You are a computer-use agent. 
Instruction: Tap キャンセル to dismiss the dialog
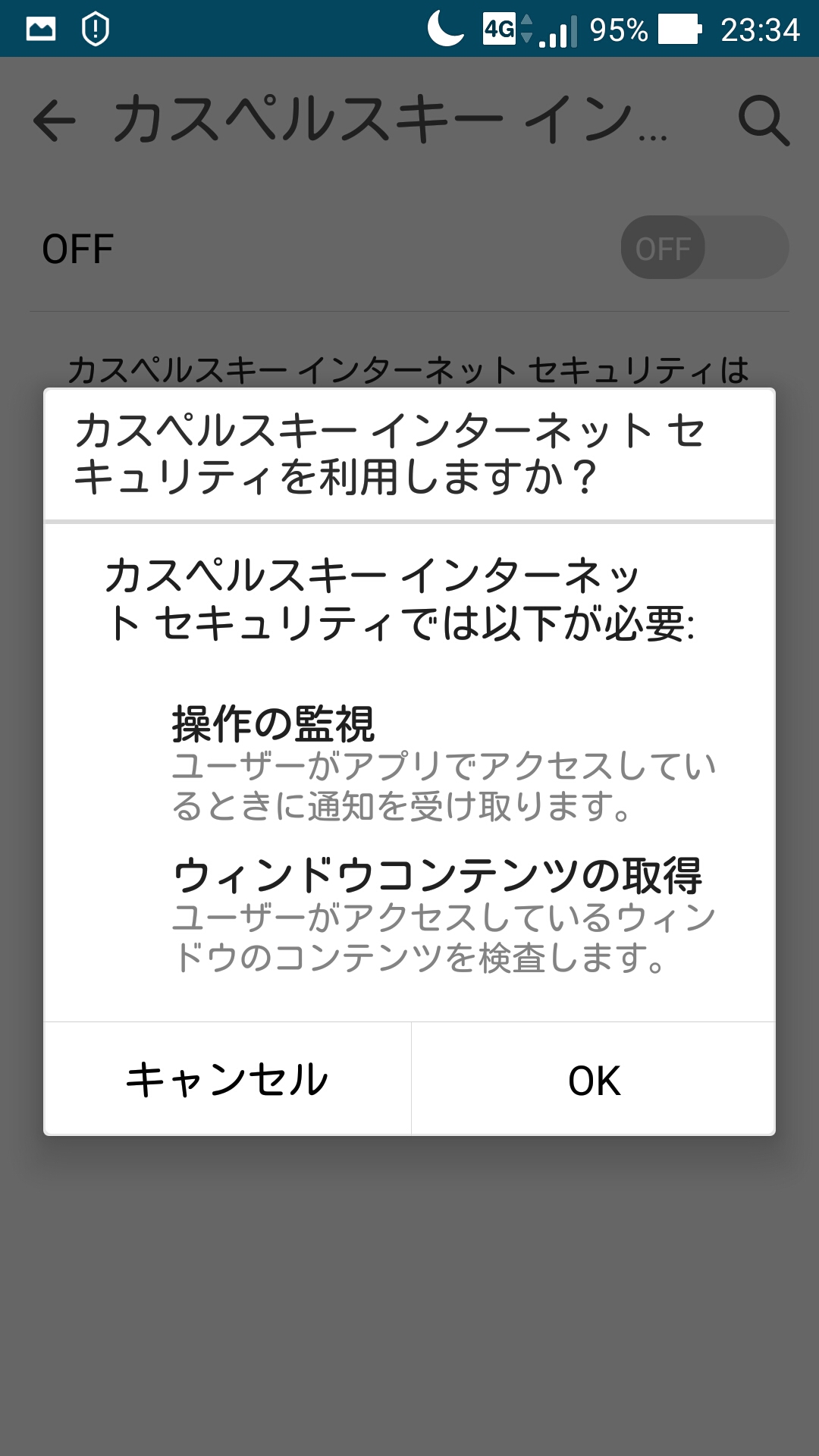click(227, 1079)
